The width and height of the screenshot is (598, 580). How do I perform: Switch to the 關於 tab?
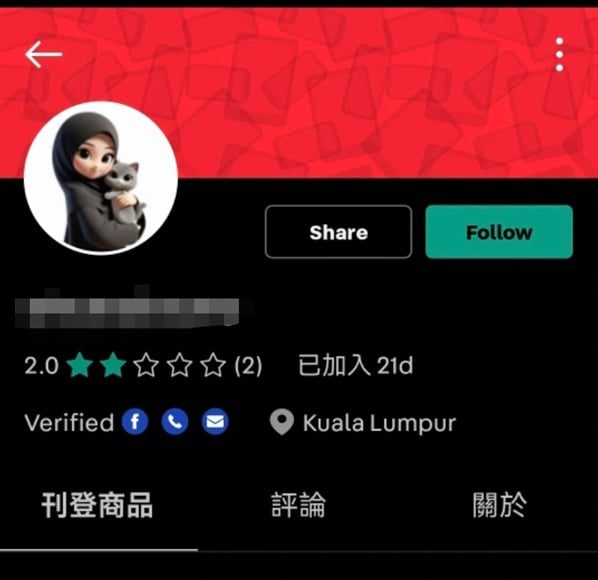click(x=499, y=505)
